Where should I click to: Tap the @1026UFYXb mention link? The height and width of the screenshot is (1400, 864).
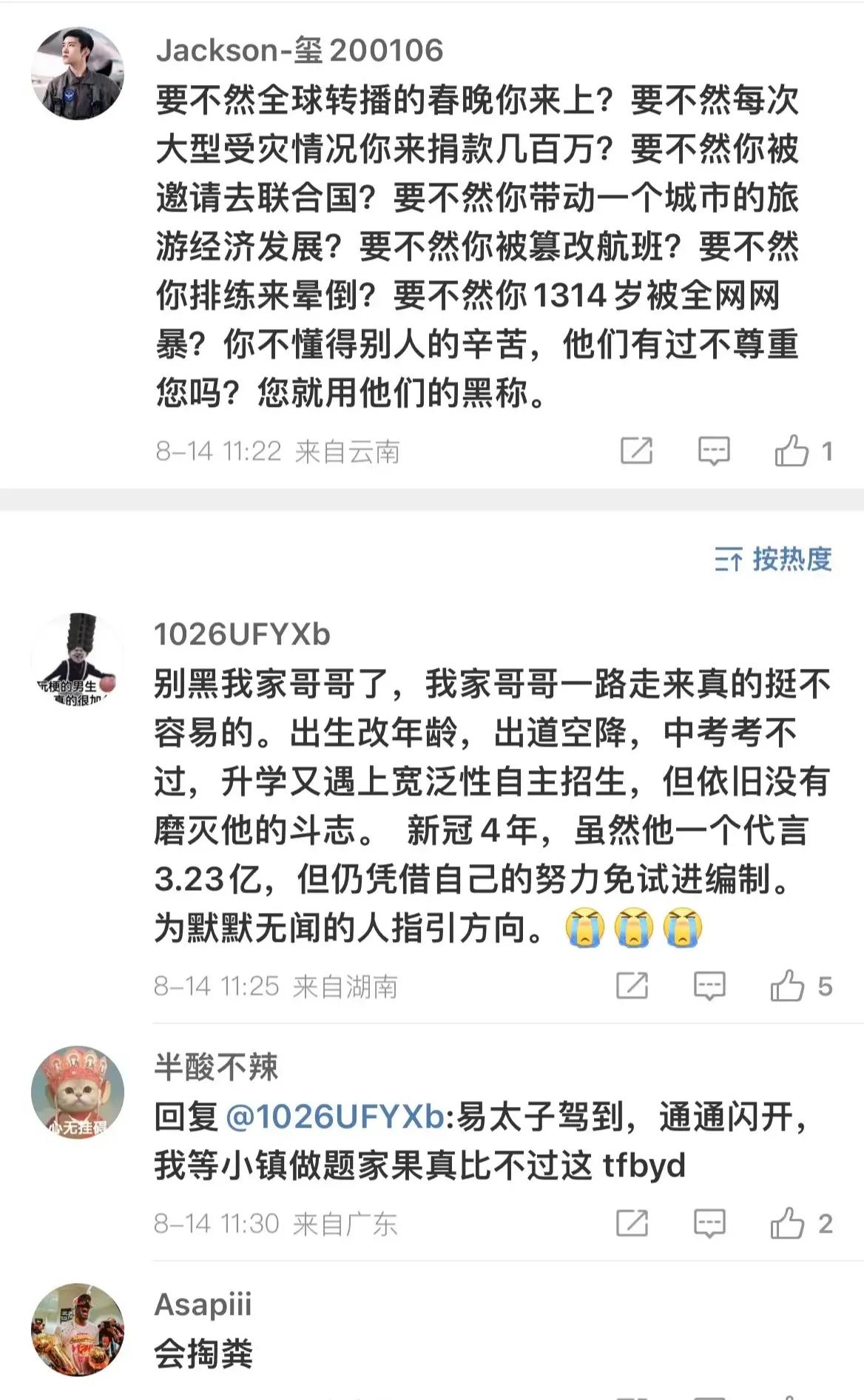pyautogui.click(x=334, y=1117)
